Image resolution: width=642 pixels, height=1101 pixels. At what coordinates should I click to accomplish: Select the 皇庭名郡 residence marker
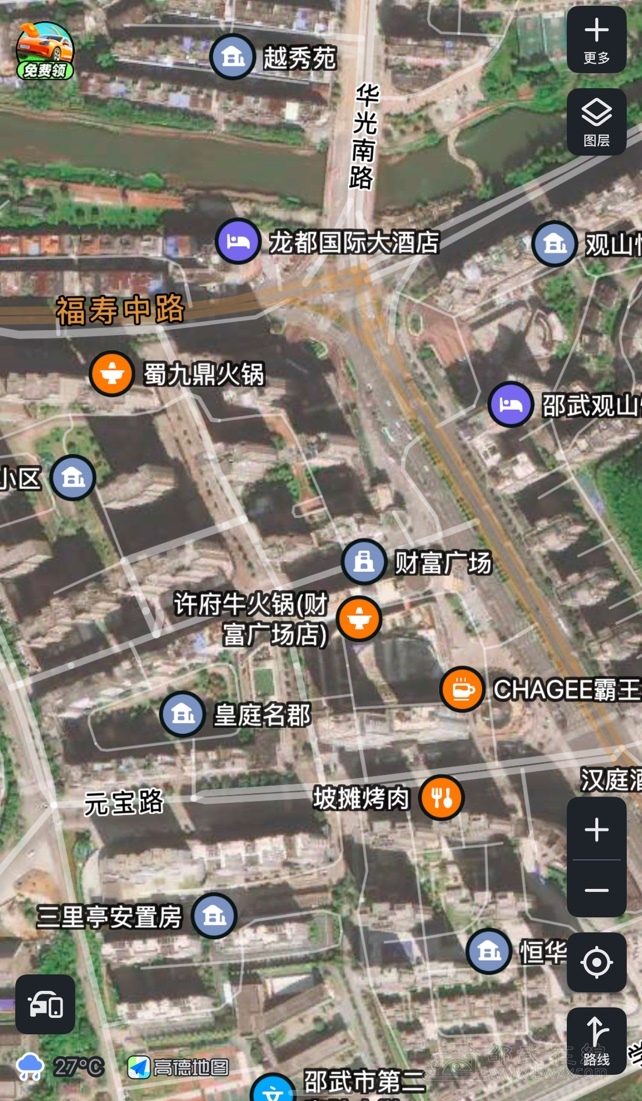182,714
